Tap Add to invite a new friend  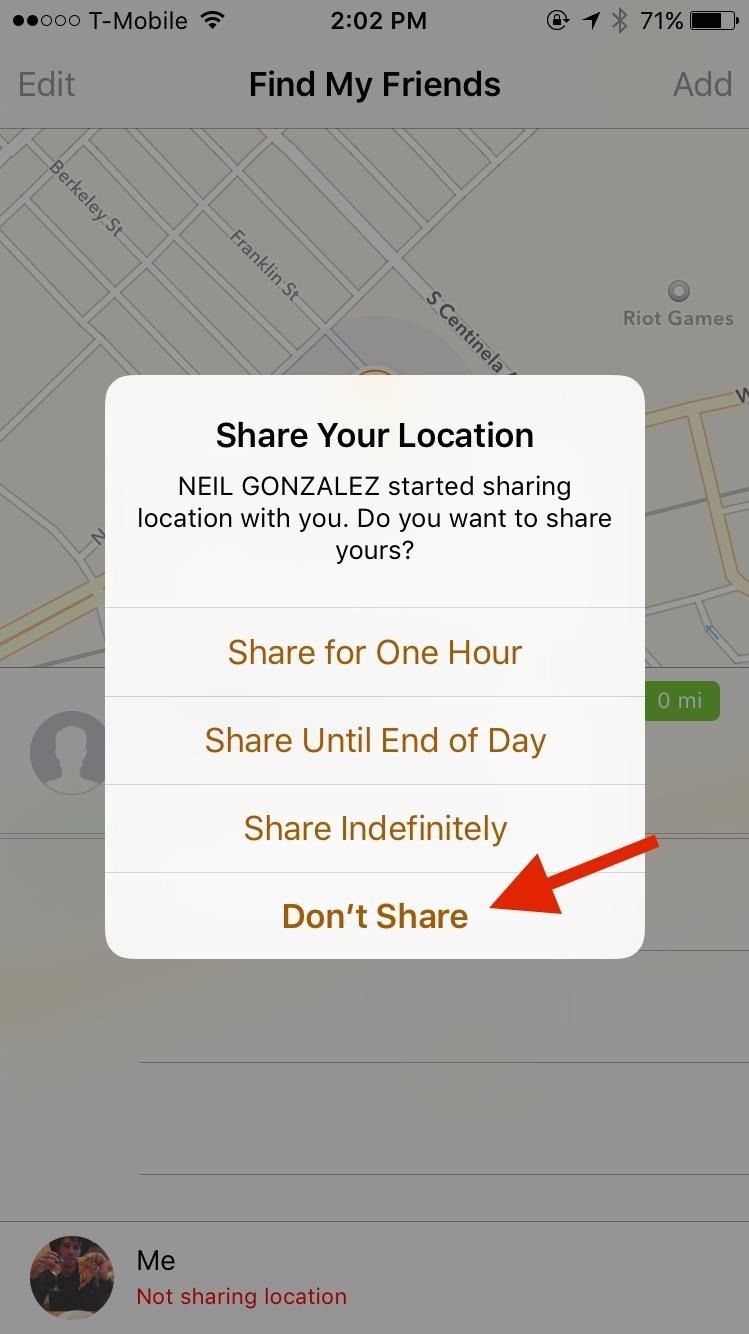703,84
